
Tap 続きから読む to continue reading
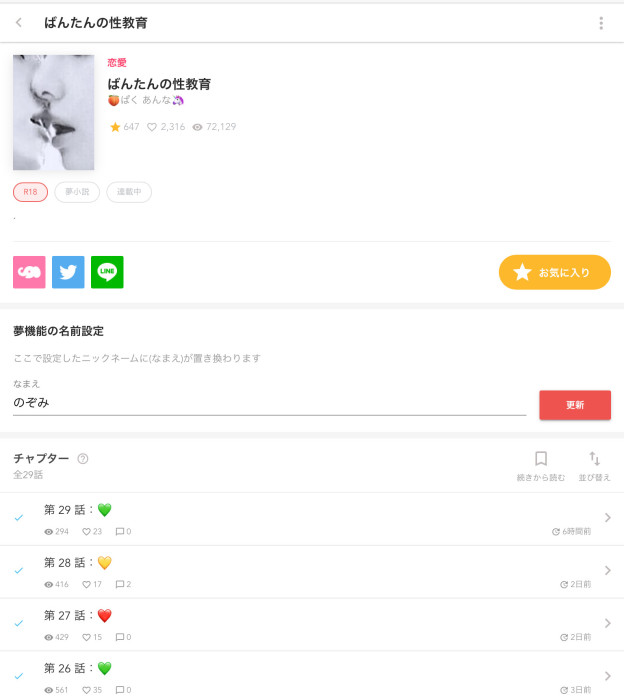[541, 466]
